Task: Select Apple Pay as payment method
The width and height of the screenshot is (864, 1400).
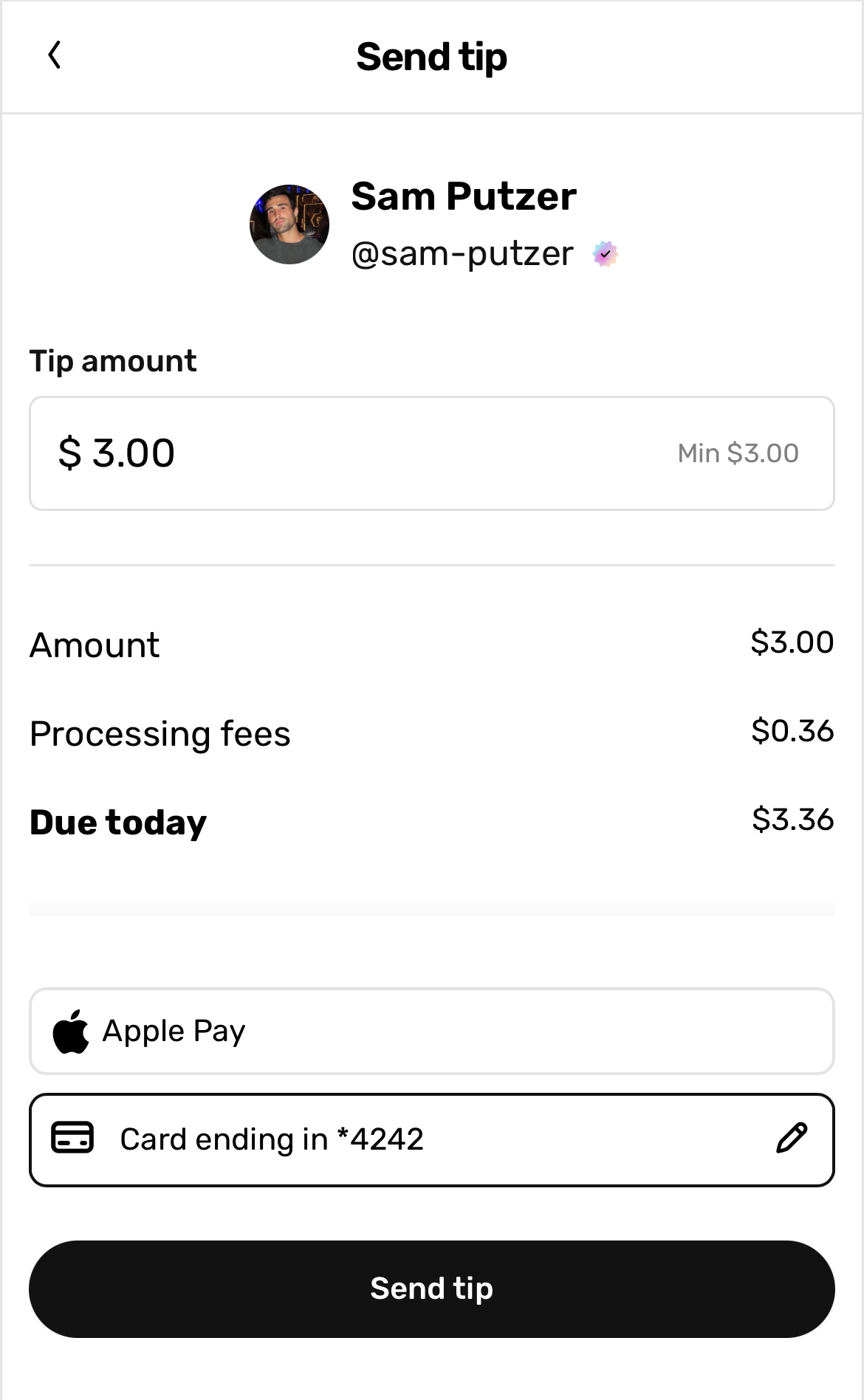Action: click(431, 1031)
